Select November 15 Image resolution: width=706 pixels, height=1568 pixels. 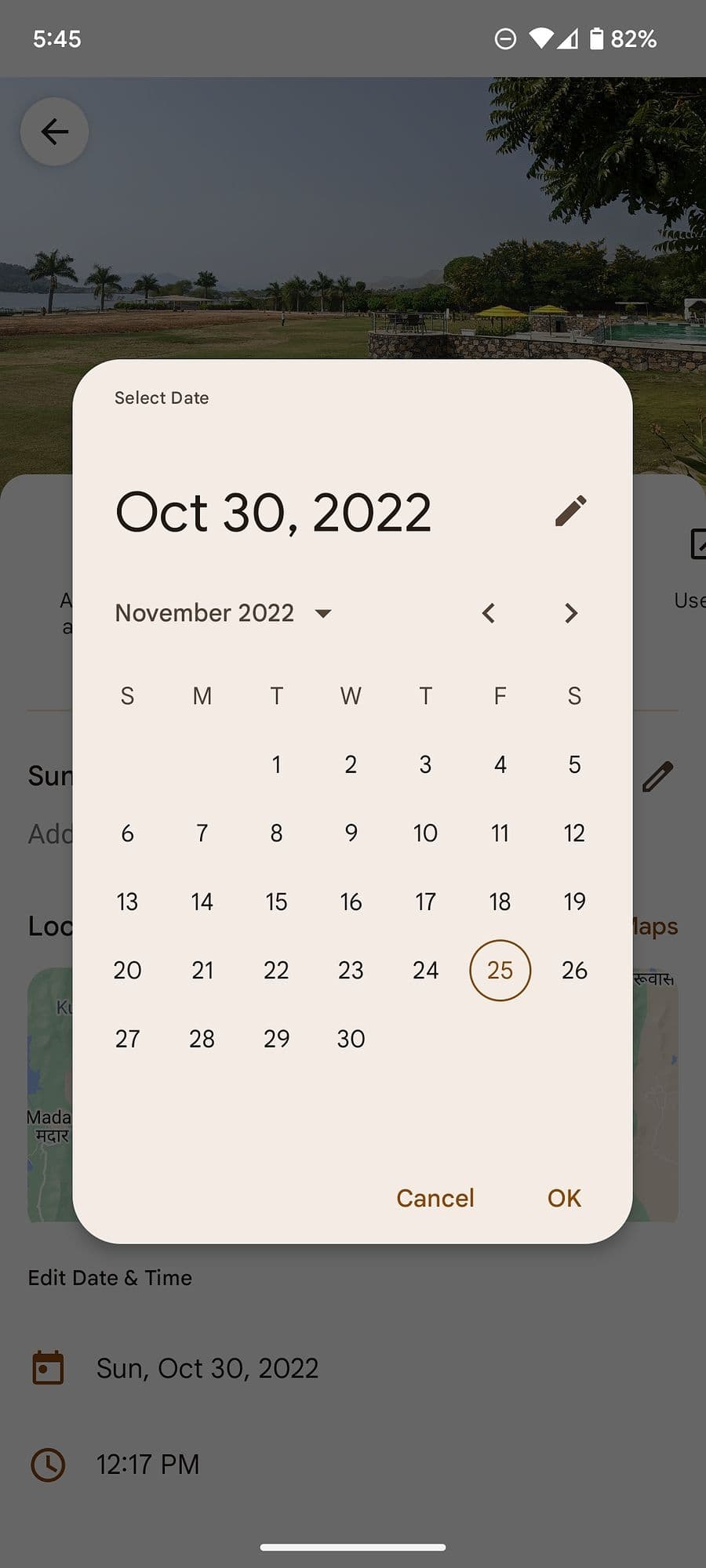pos(276,902)
